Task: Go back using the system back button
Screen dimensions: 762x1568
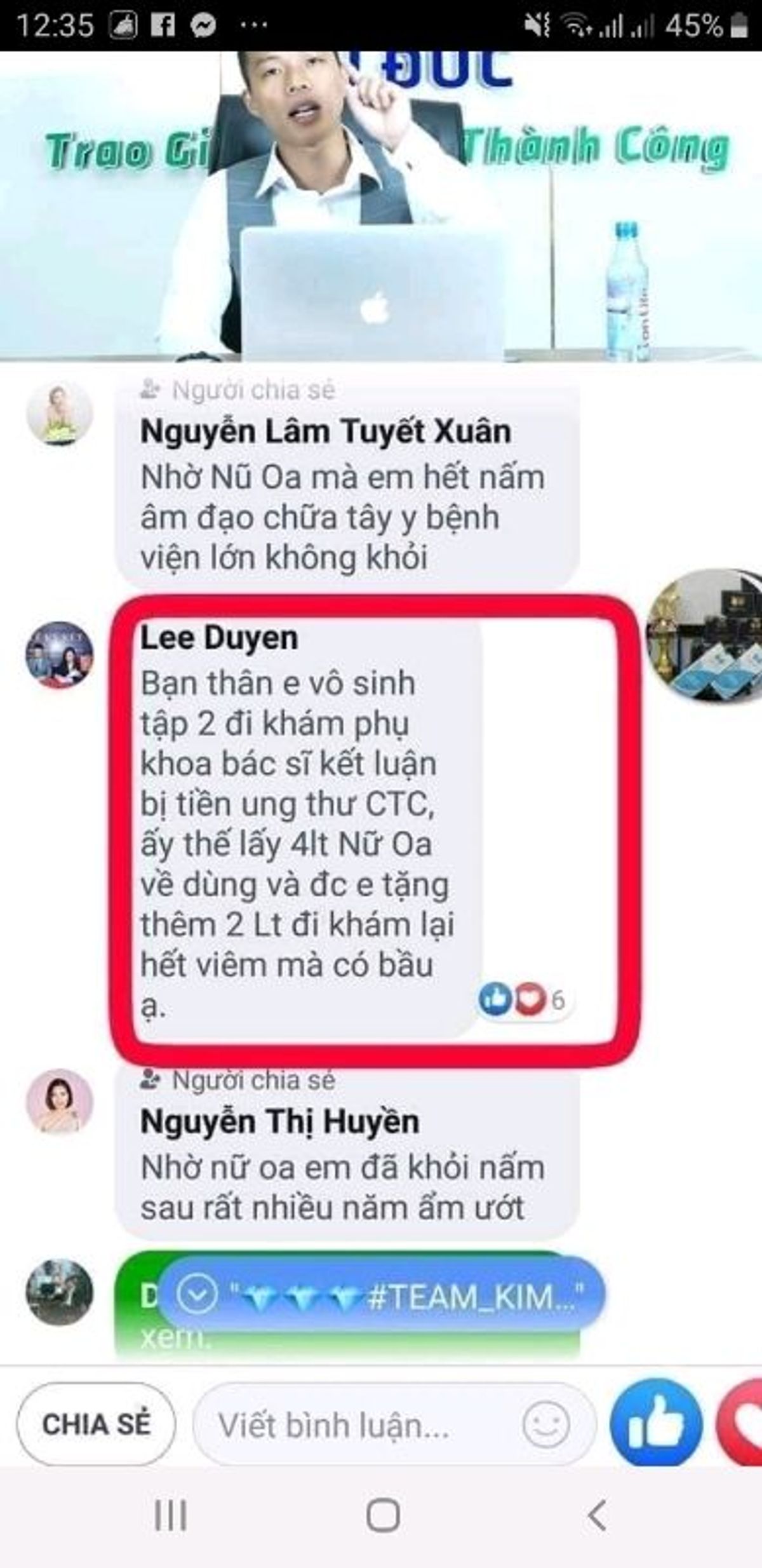Action: click(597, 1516)
